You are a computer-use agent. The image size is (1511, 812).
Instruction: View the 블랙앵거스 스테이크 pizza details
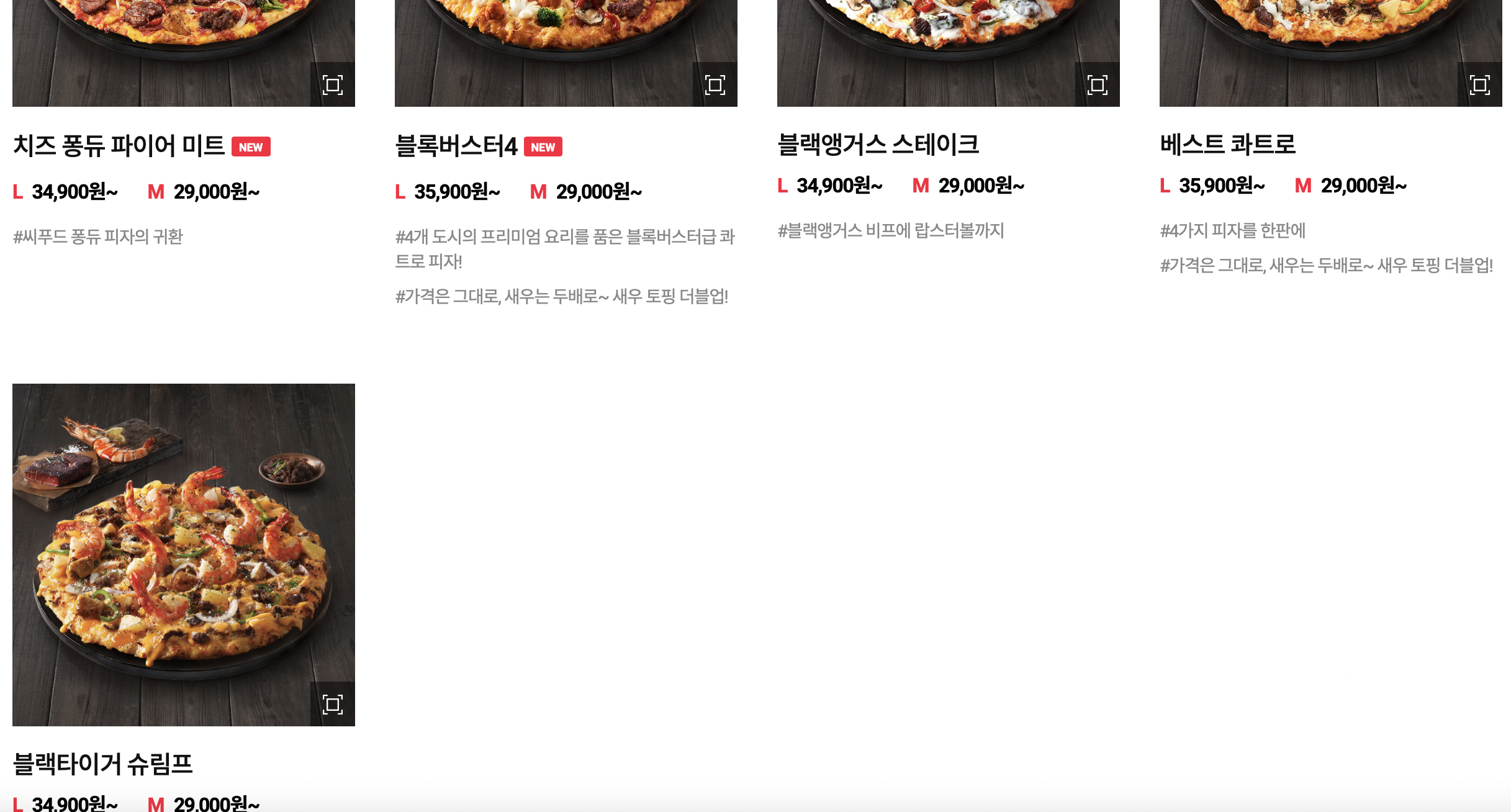pyautogui.click(x=878, y=144)
